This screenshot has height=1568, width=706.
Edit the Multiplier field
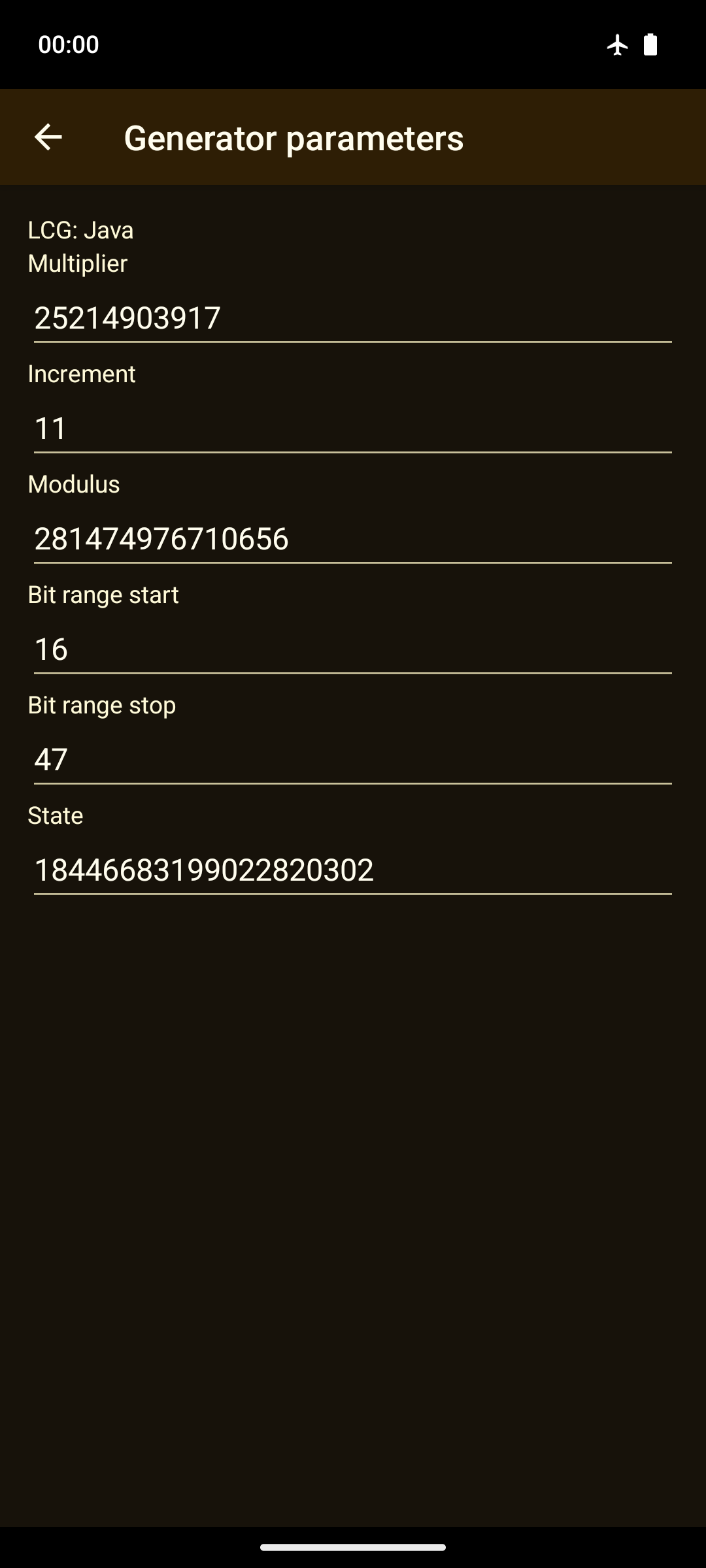(x=353, y=318)
